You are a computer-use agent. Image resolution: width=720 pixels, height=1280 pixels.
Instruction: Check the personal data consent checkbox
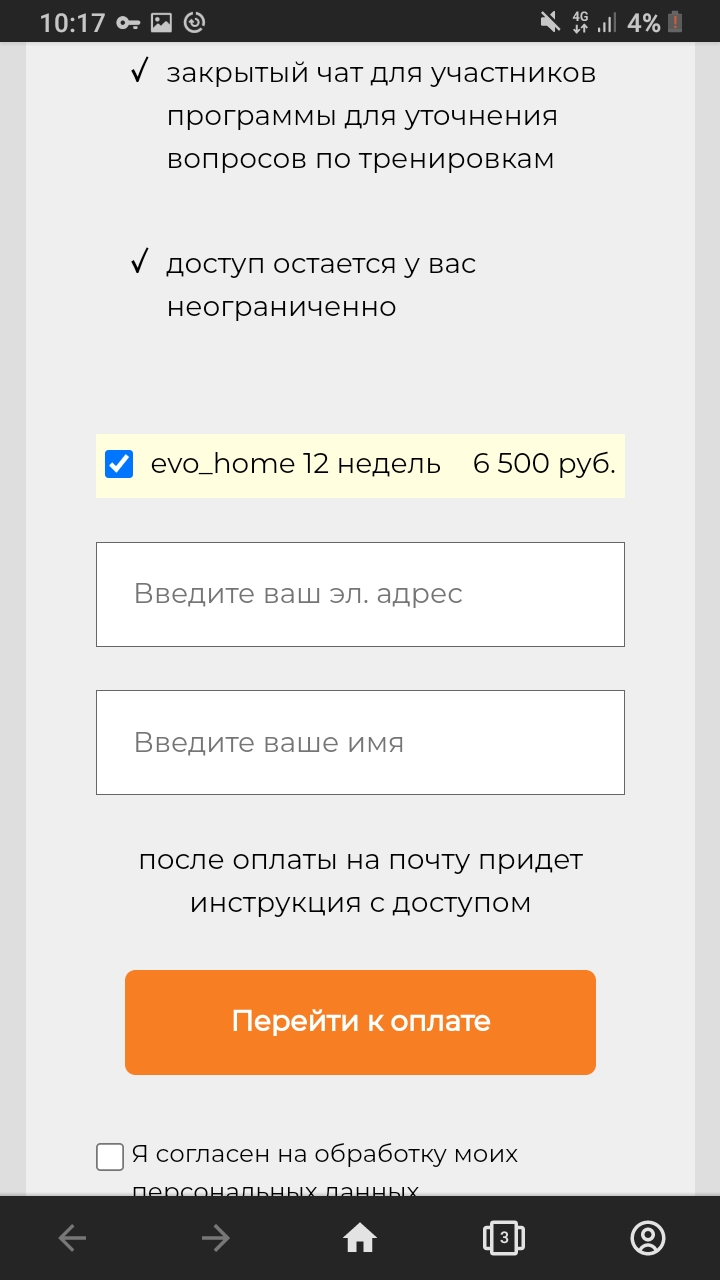click(110, 1157)
